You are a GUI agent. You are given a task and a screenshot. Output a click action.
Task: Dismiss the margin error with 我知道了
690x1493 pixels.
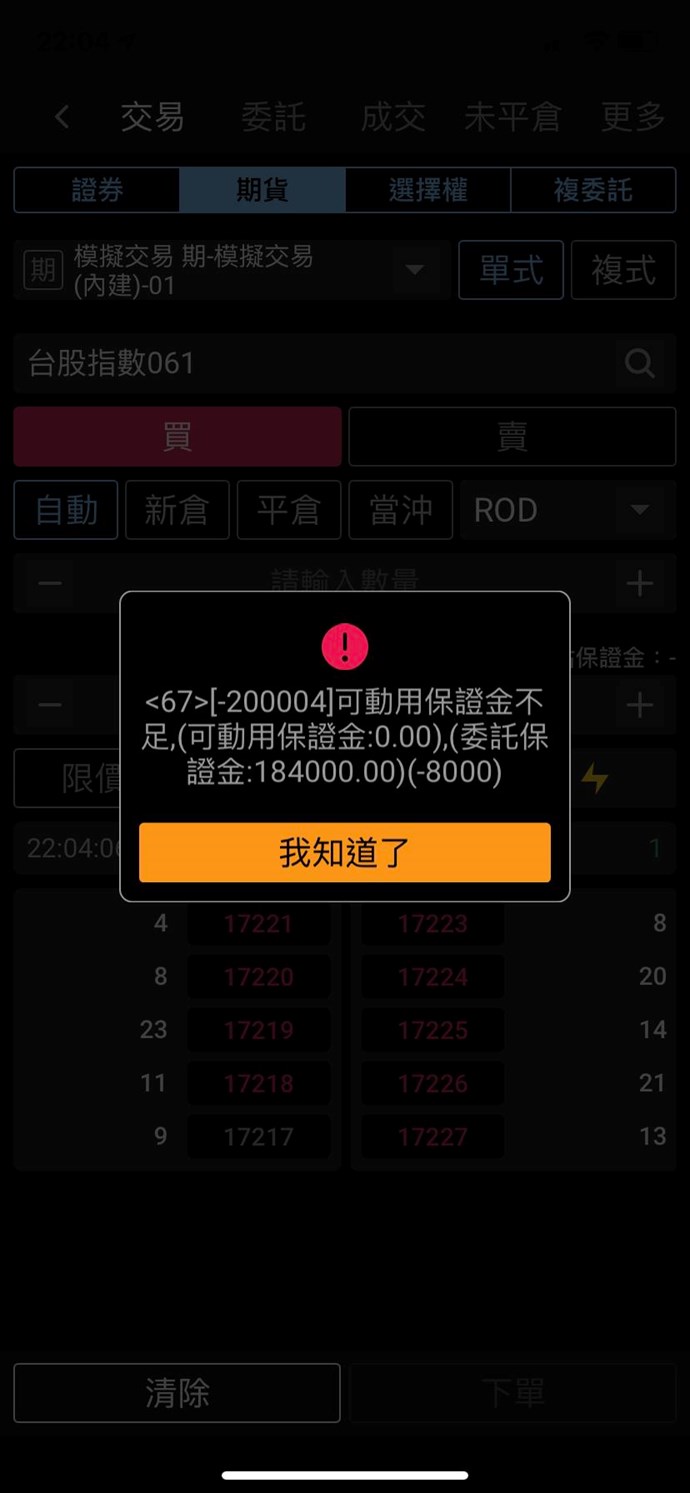344,853
